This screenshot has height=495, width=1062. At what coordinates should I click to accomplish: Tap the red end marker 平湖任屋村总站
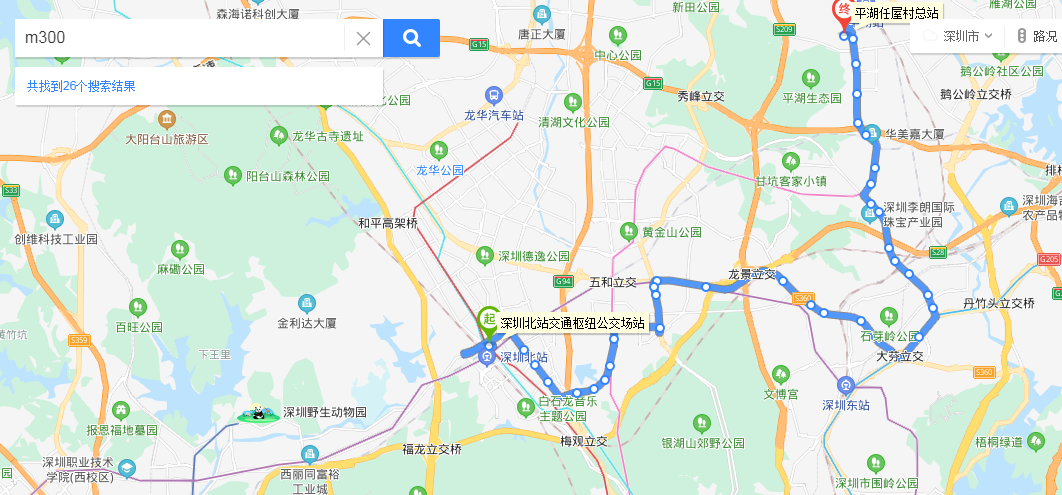843,12
